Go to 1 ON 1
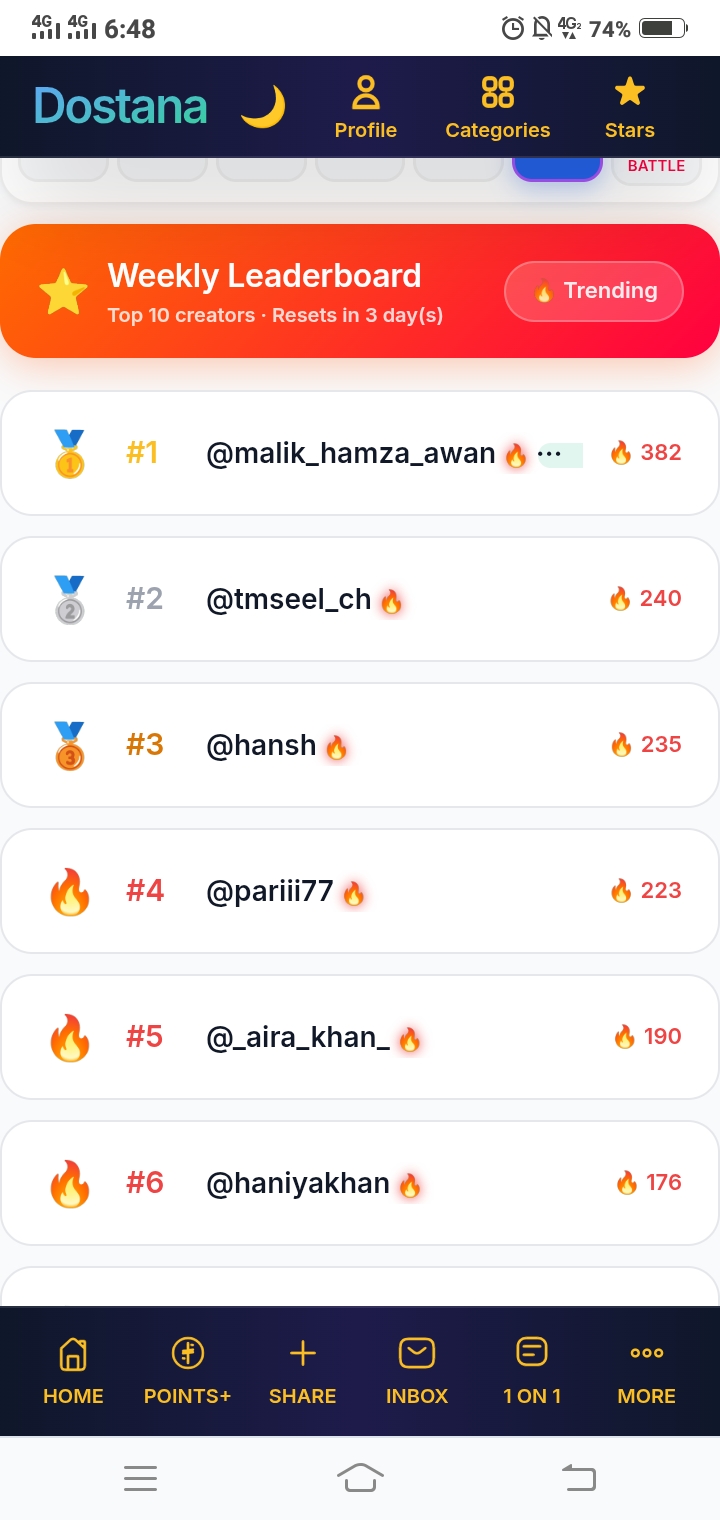720x1520 pixels. pyautogui.click(x=532, y=1372)
